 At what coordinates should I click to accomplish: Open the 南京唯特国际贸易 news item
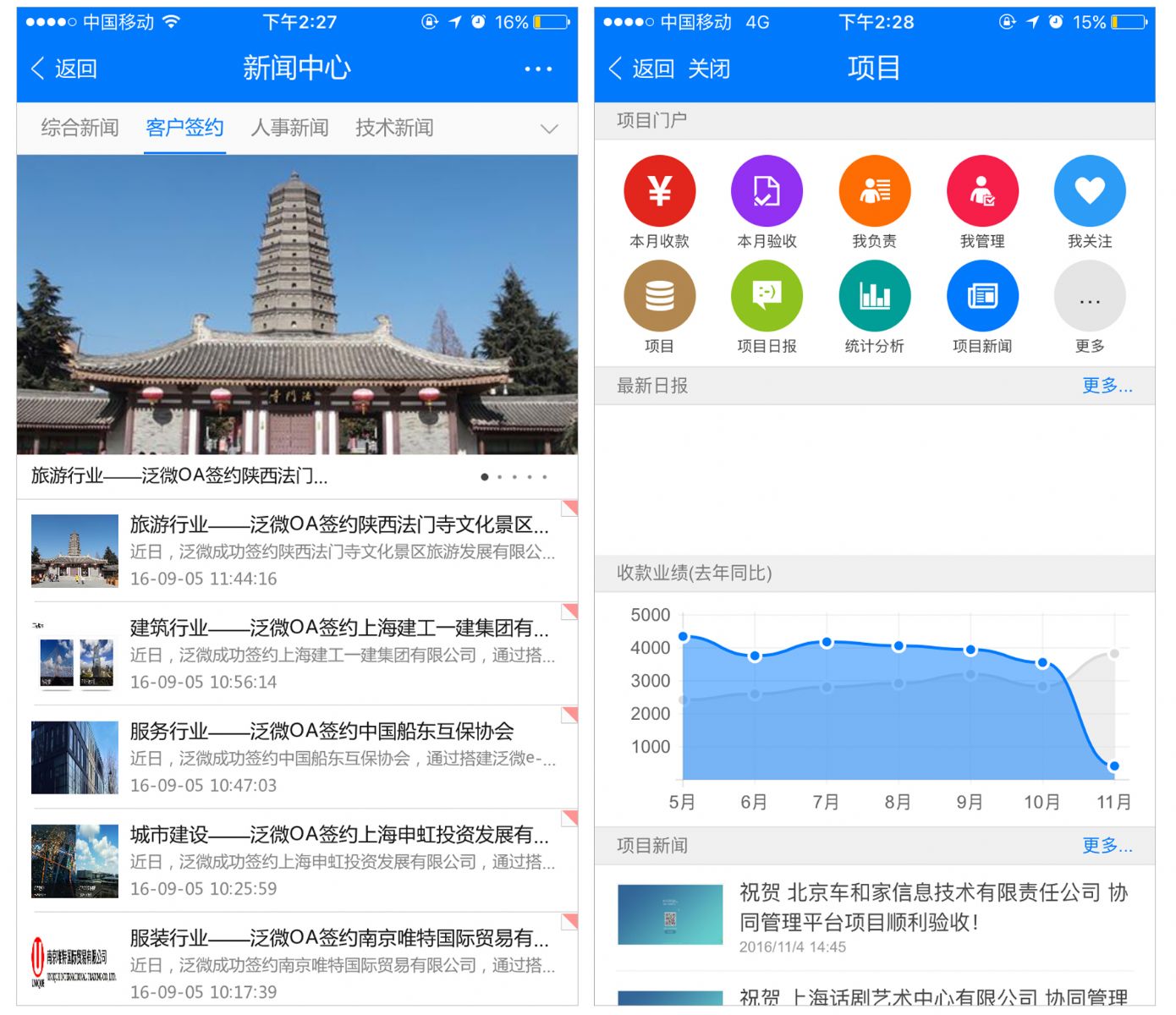338,963
